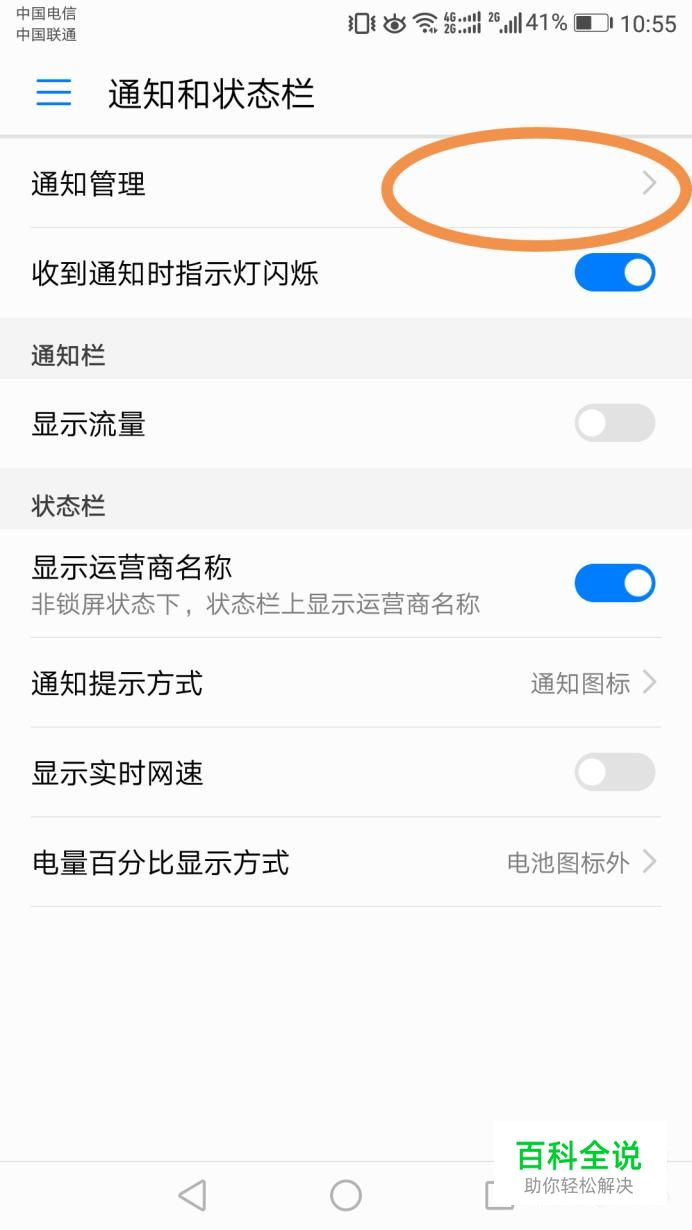Turn on 显示实时网速 switch
Screen dimensions: 692x1230
click(614, 772)
